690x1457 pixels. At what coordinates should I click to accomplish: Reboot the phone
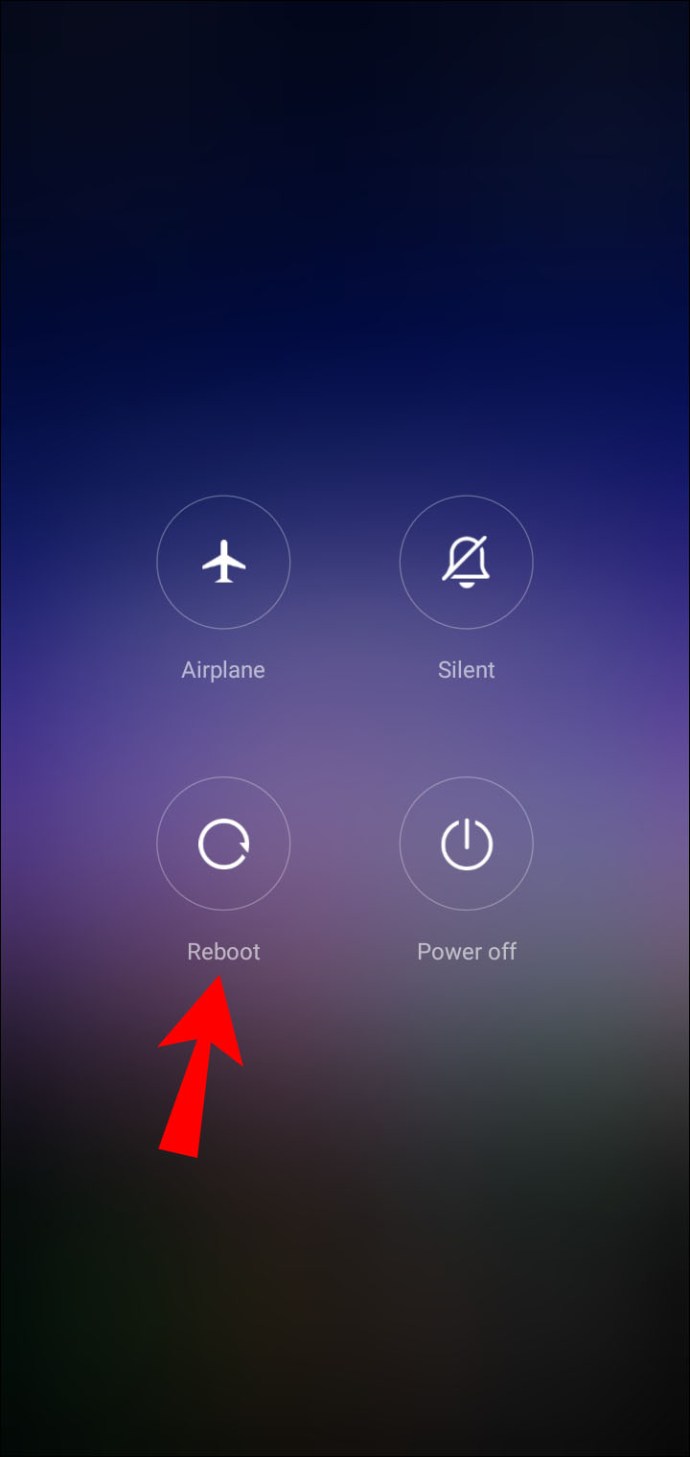click(223, 844)
